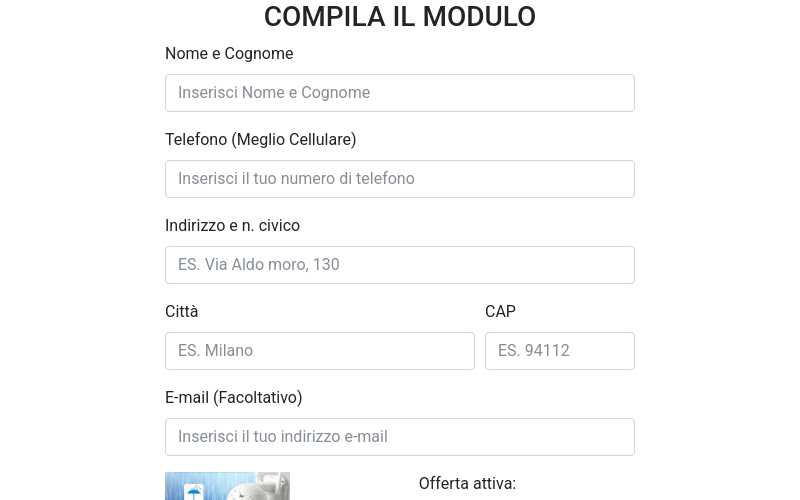Image resolution: width=800 pixels, height=500 pixels.
Task: Focus the Telefono number field
Action: (x=399, y=179)
